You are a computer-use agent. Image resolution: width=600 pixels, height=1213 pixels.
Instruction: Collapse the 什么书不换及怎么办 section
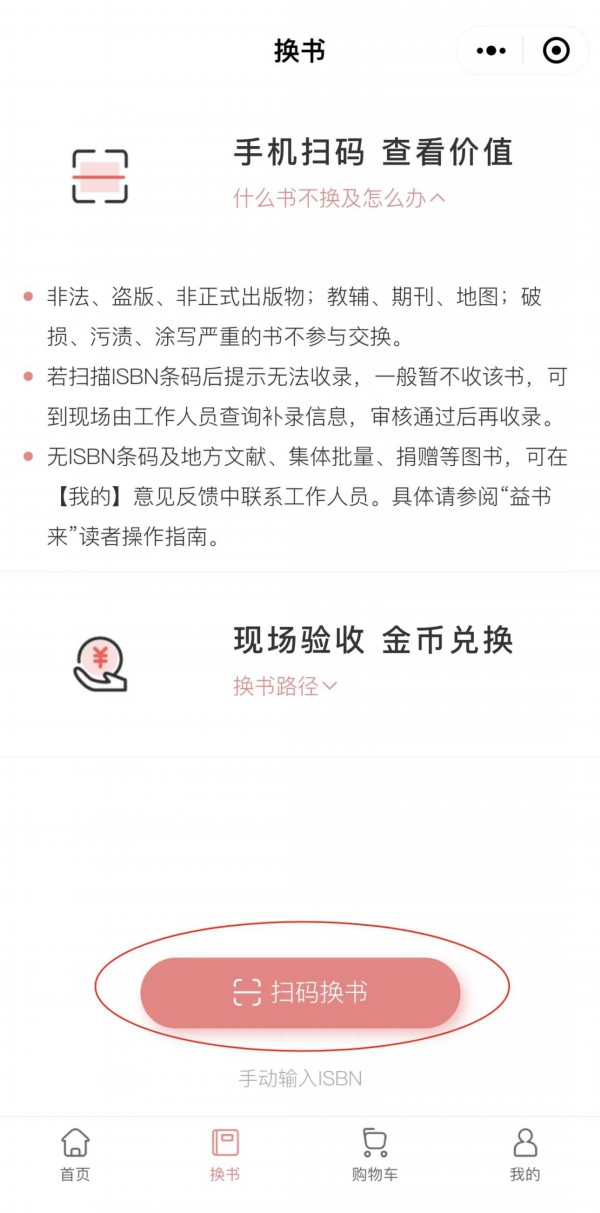[339, 198]
